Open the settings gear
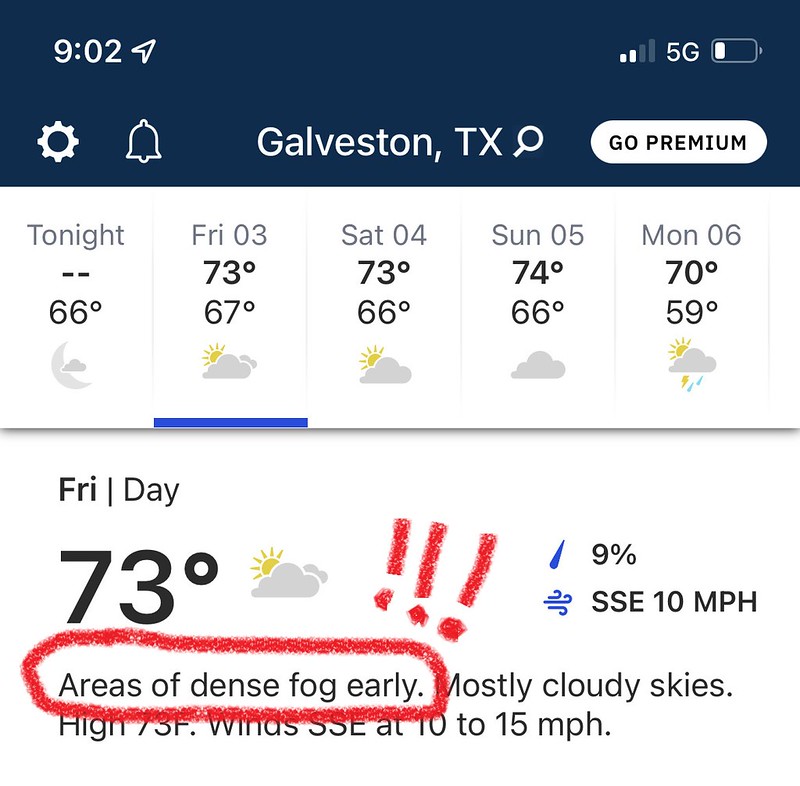The height and width of the screenshot is (786, 800). click(x=58, y=143)
